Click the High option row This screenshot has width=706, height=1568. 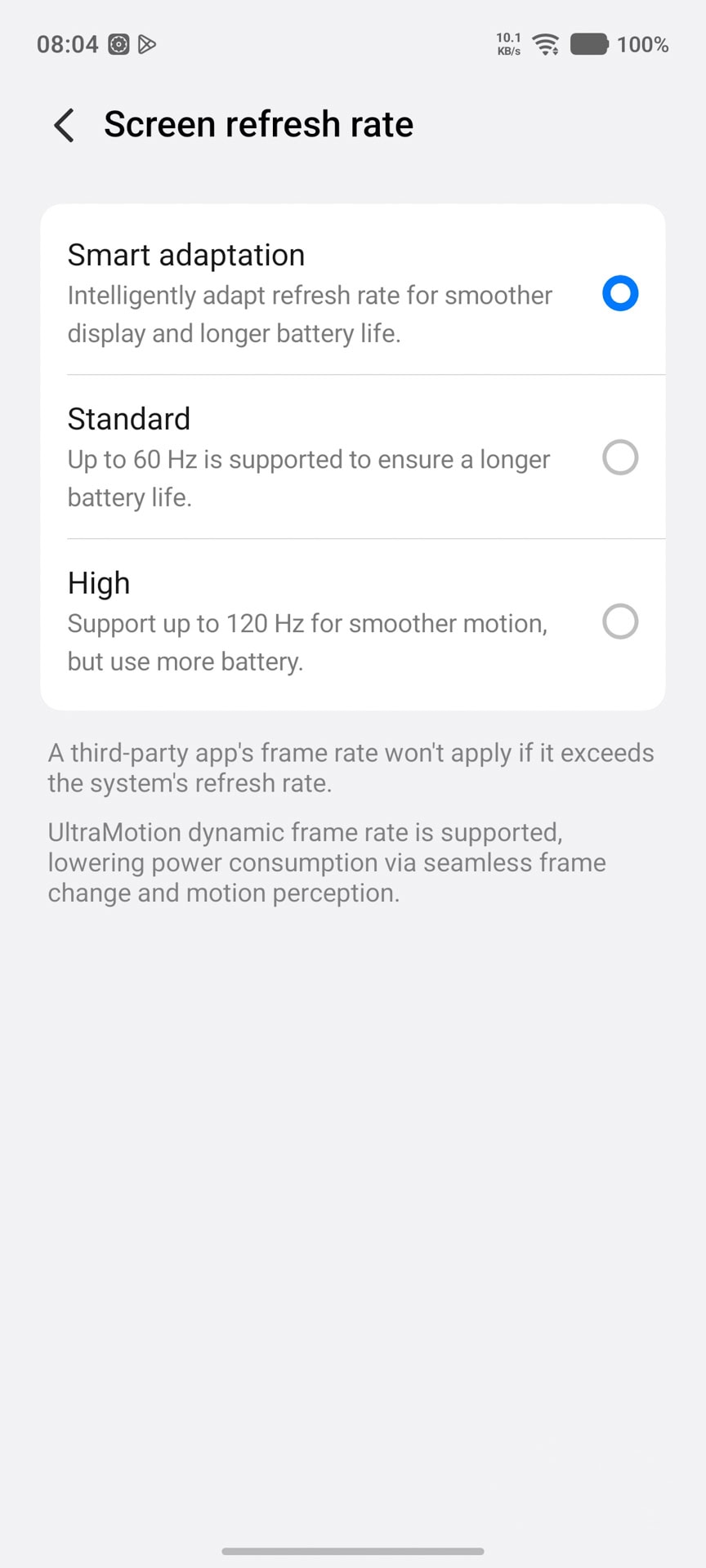click(x=327, y=621)
